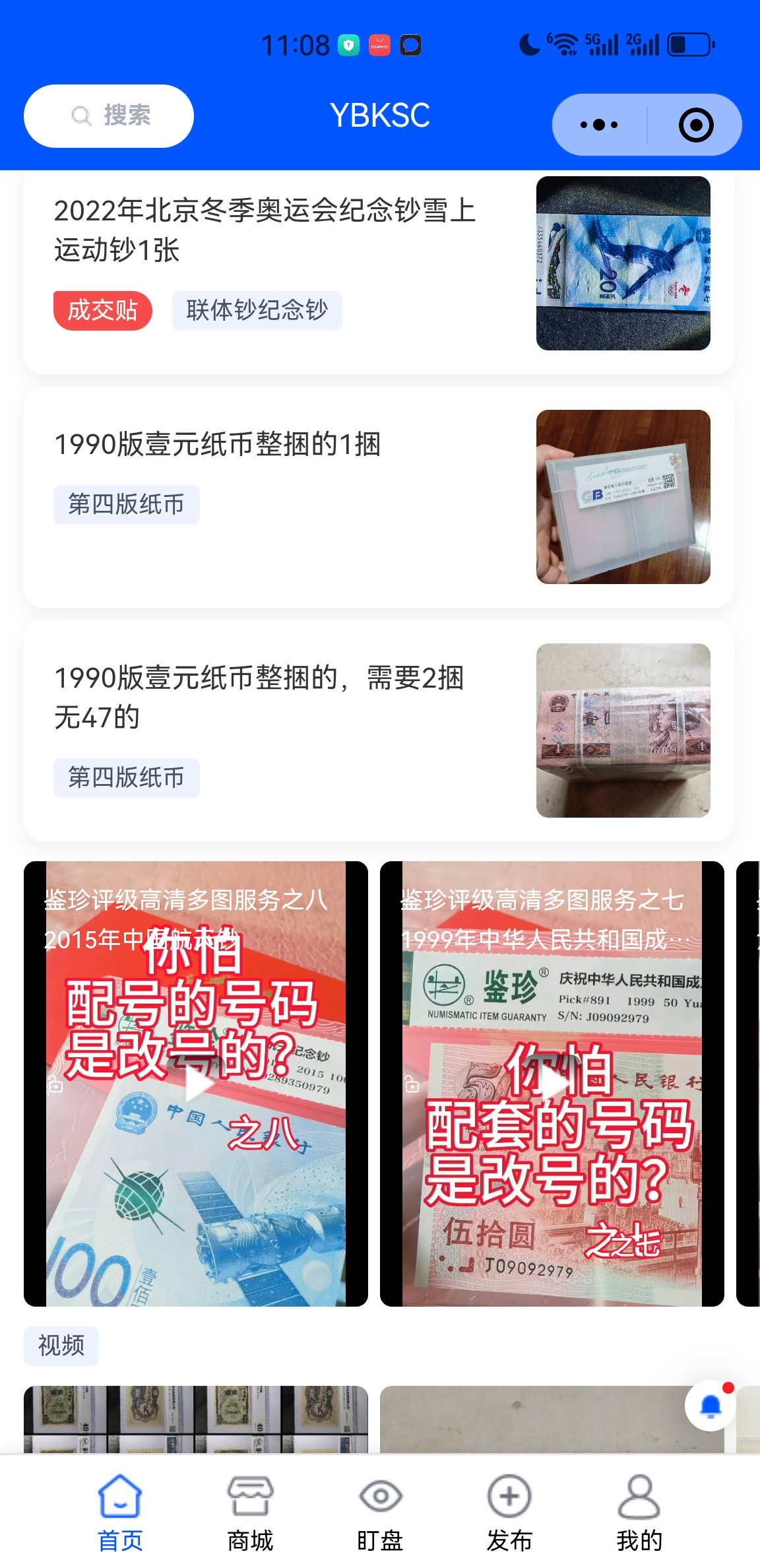Open the 2022年北京冬季奥运会纪念钞 post
The width and height of the screenshot is (760, 1568).
click(264, 230)
